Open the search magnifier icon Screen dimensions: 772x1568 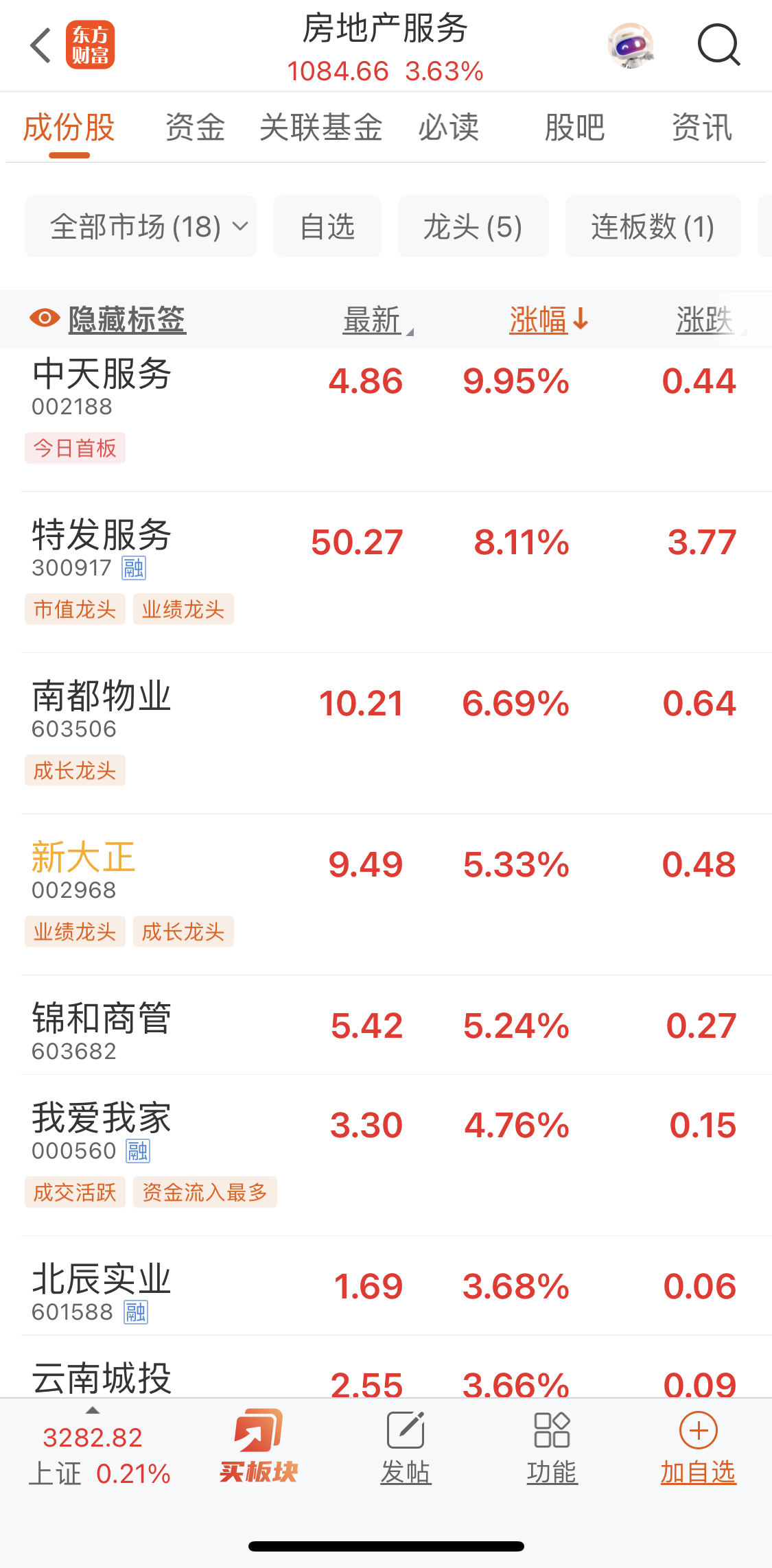(x=718, y=45)
